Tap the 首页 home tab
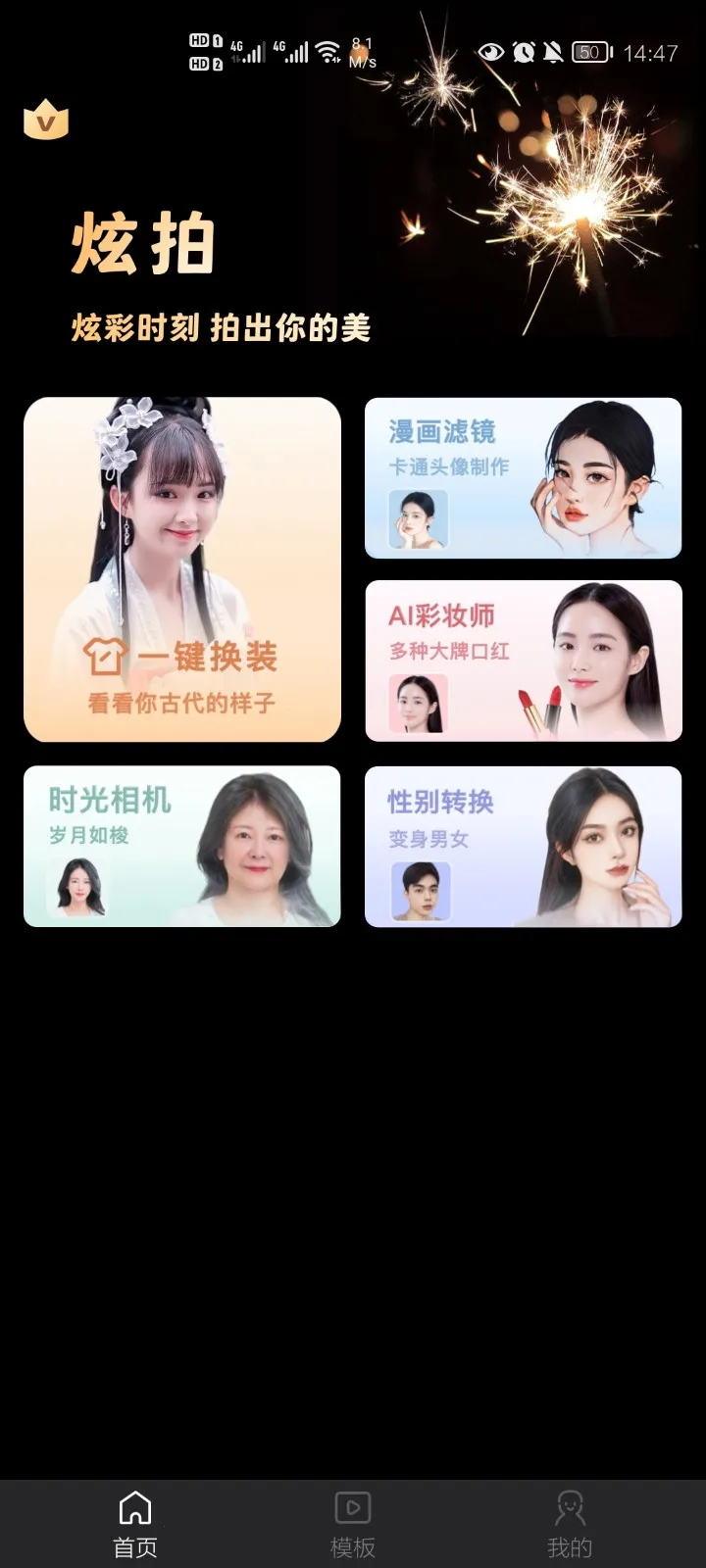 (135, 1524)
